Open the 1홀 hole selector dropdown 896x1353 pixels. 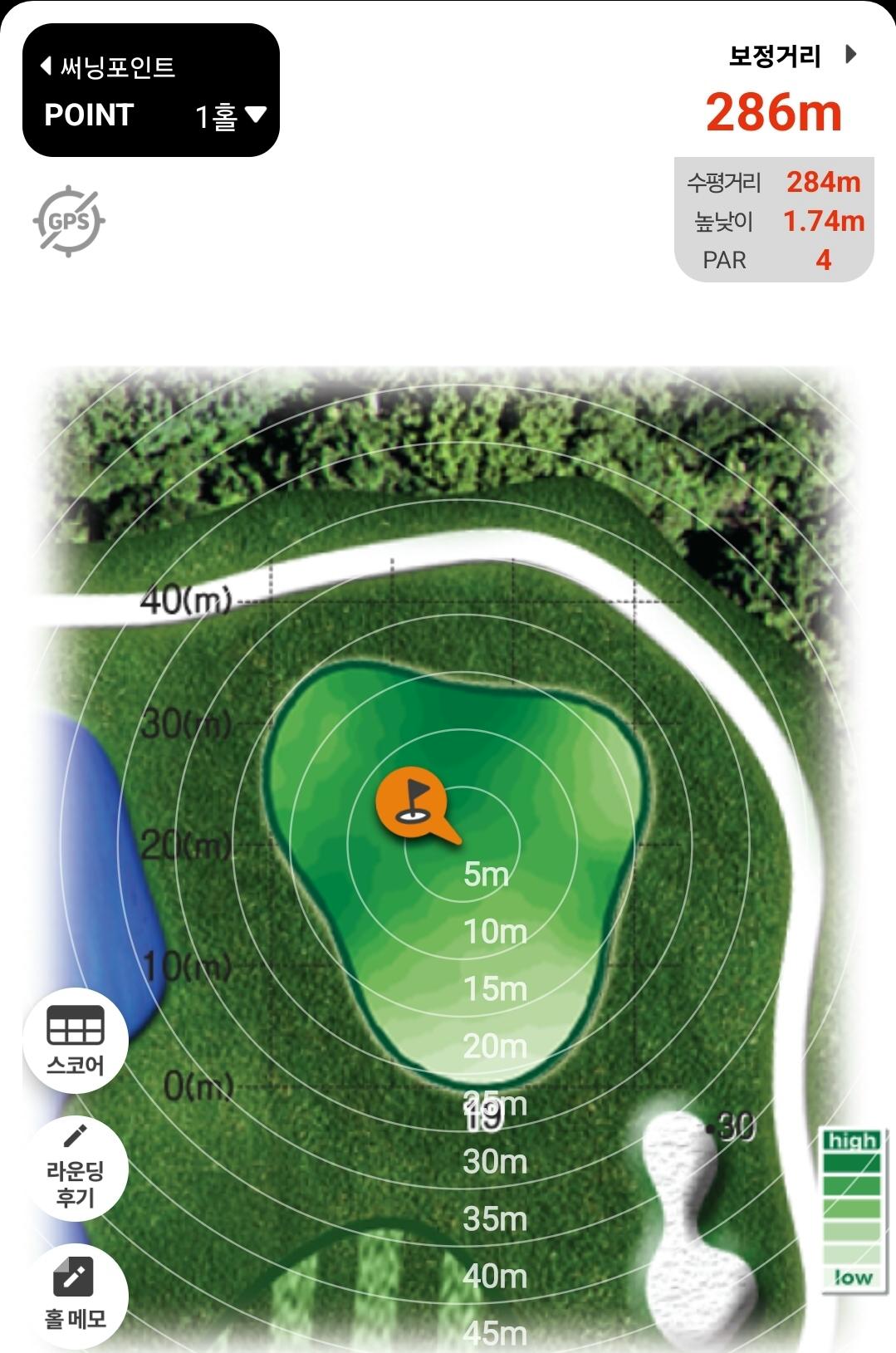point(231,115)
